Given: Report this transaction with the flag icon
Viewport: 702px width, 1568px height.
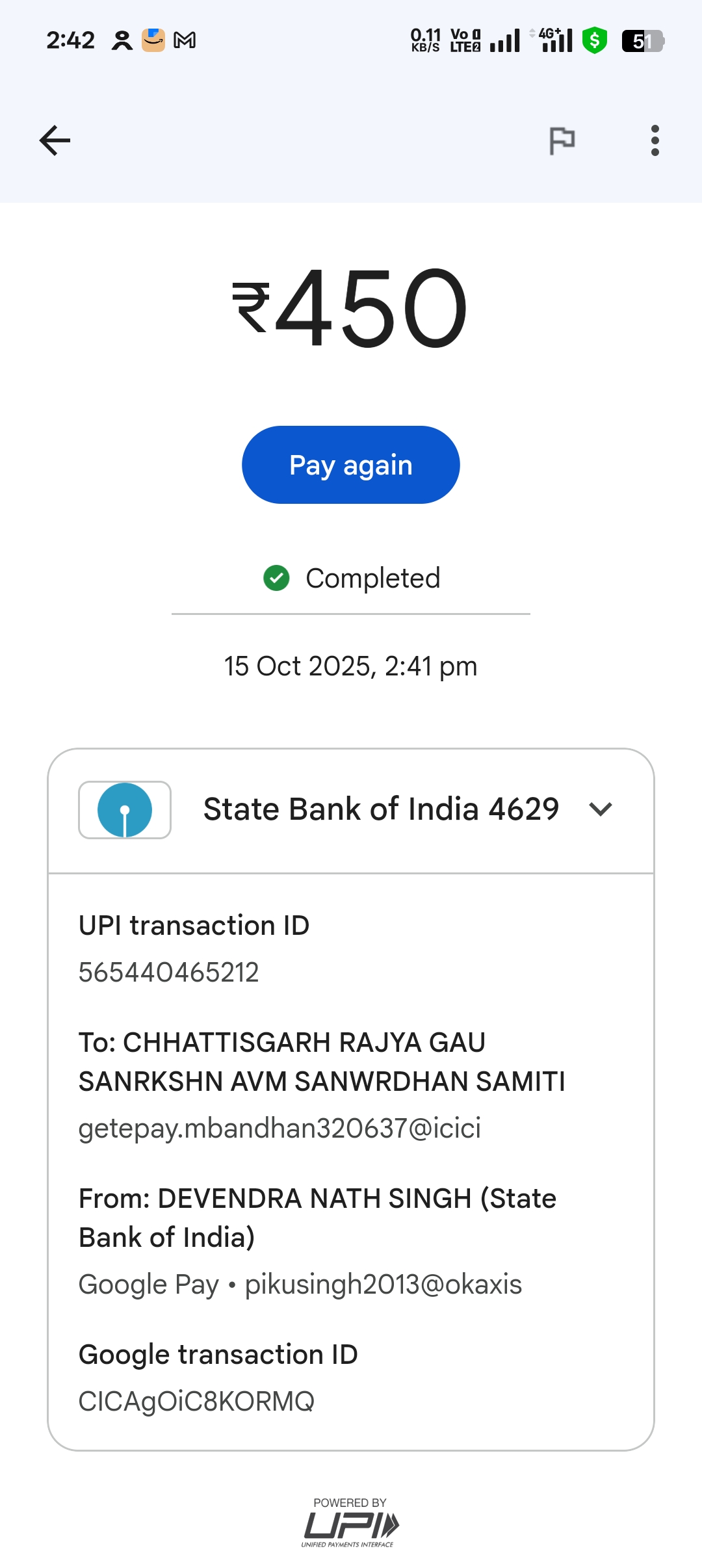Looking at the screenshot, I should pos(562,140).
